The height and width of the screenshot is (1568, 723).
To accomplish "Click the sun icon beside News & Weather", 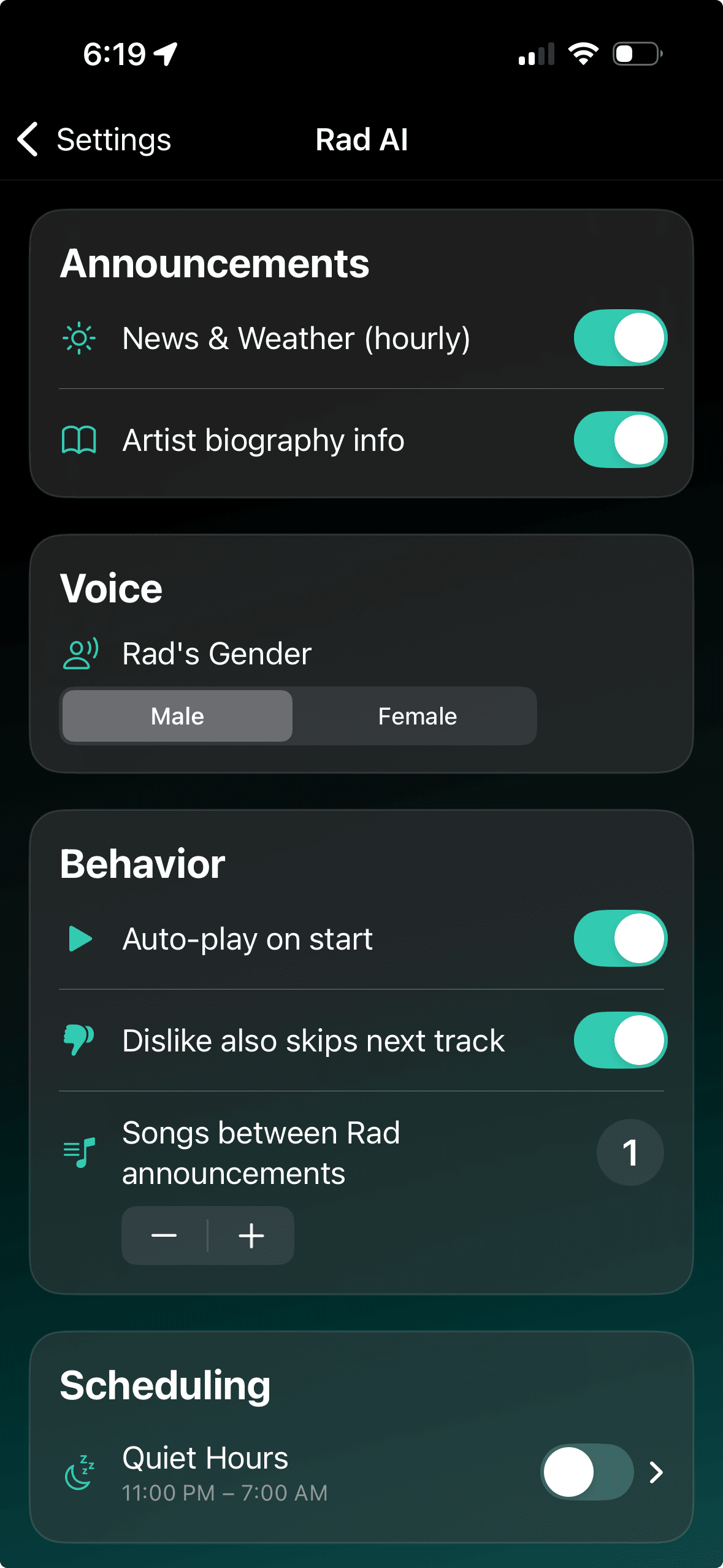I will point(78,338).
